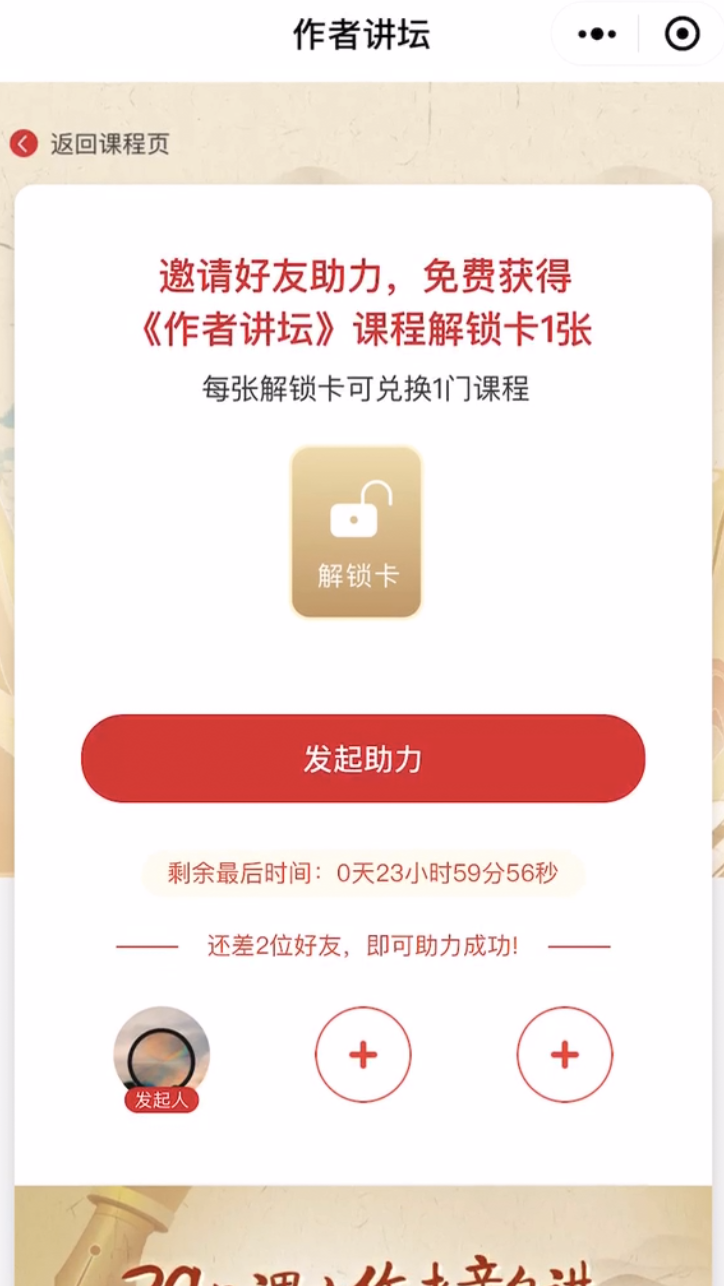Invite a friend via the last plus slot
The height and width of the screenshot is (1286, 724).
[565, 1054]
